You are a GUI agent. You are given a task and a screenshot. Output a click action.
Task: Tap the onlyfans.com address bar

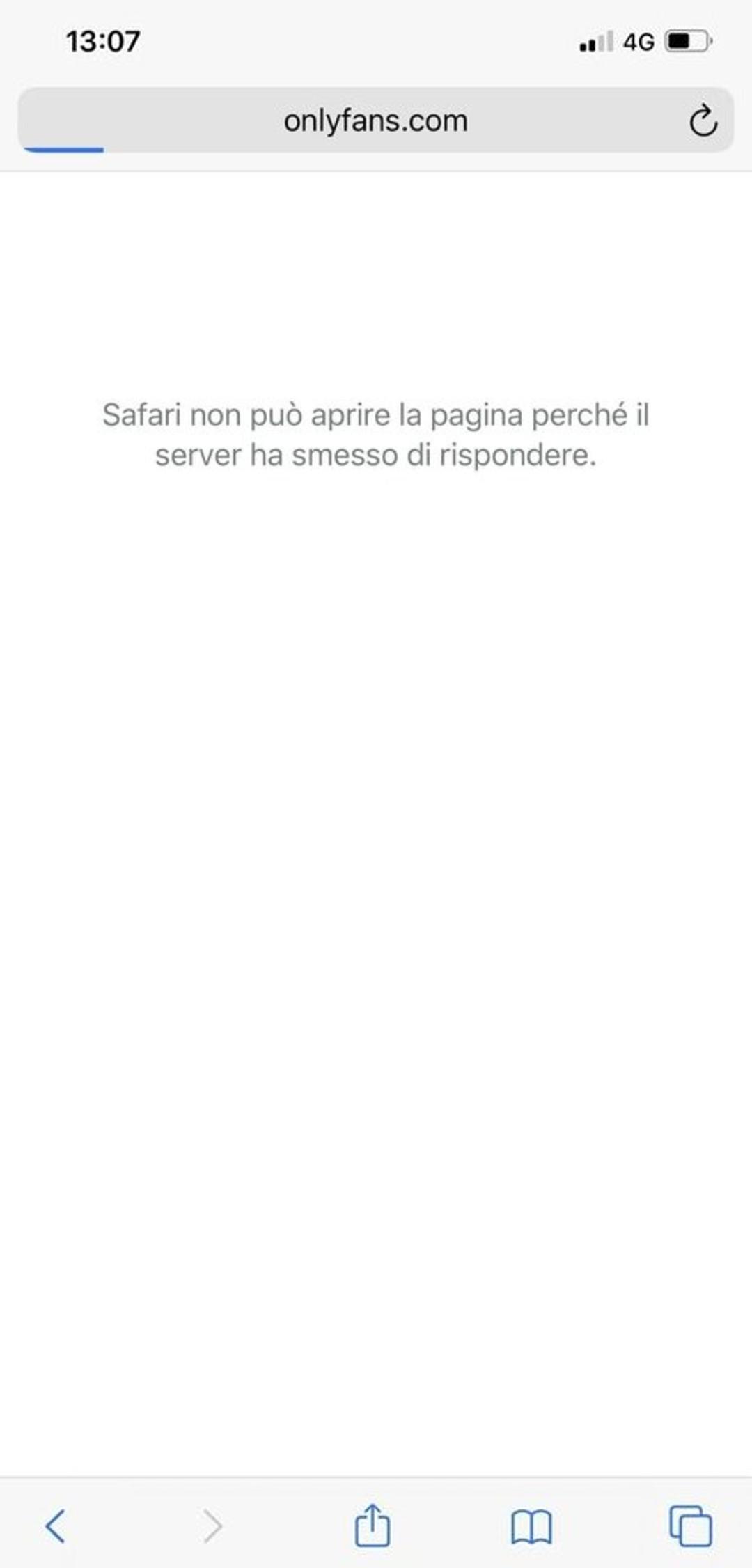pos(375,120)
